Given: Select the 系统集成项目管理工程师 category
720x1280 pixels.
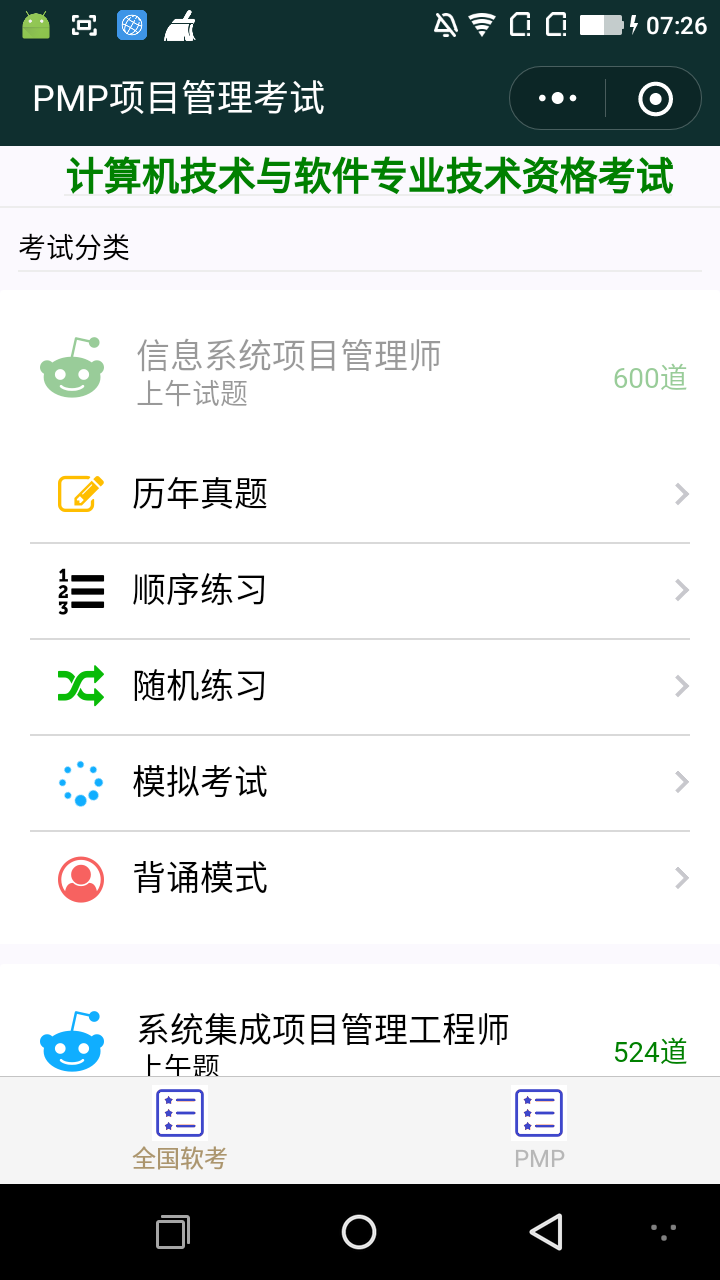Looking at the screenshot, I should click(x=360, y=1042).
